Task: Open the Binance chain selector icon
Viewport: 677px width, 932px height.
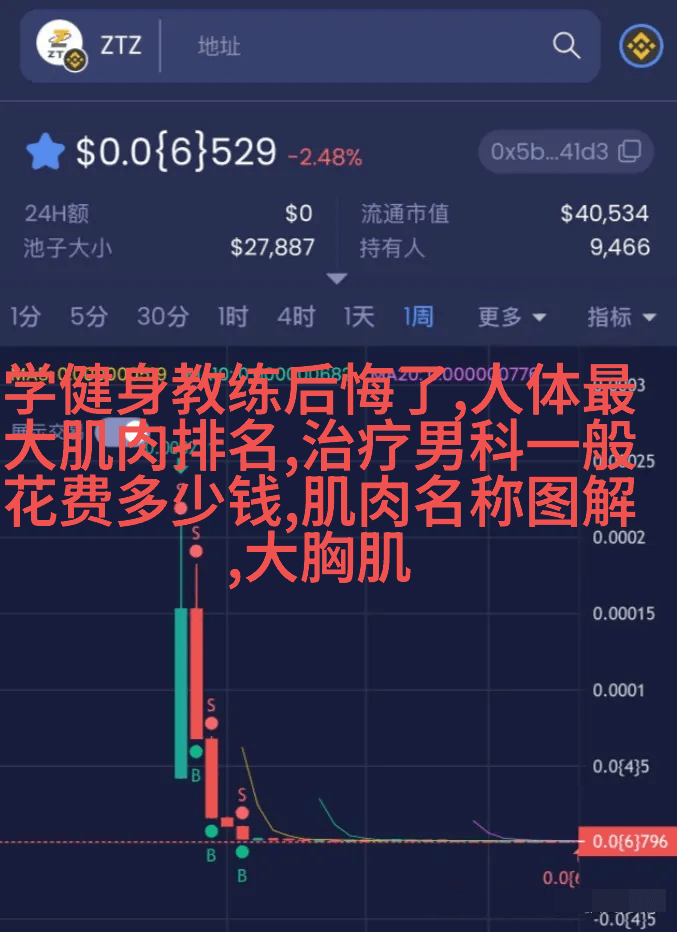Action: 640,46
